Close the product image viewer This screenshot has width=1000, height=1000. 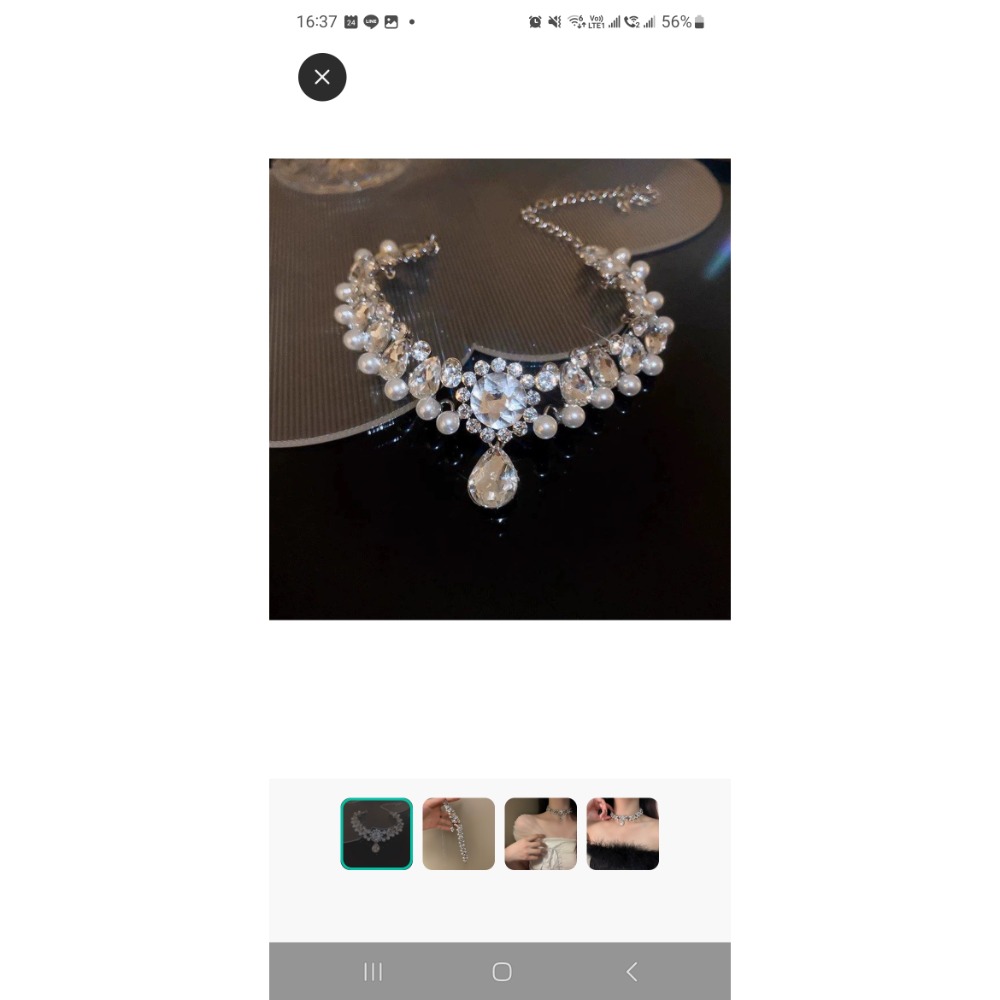point(322,77)
